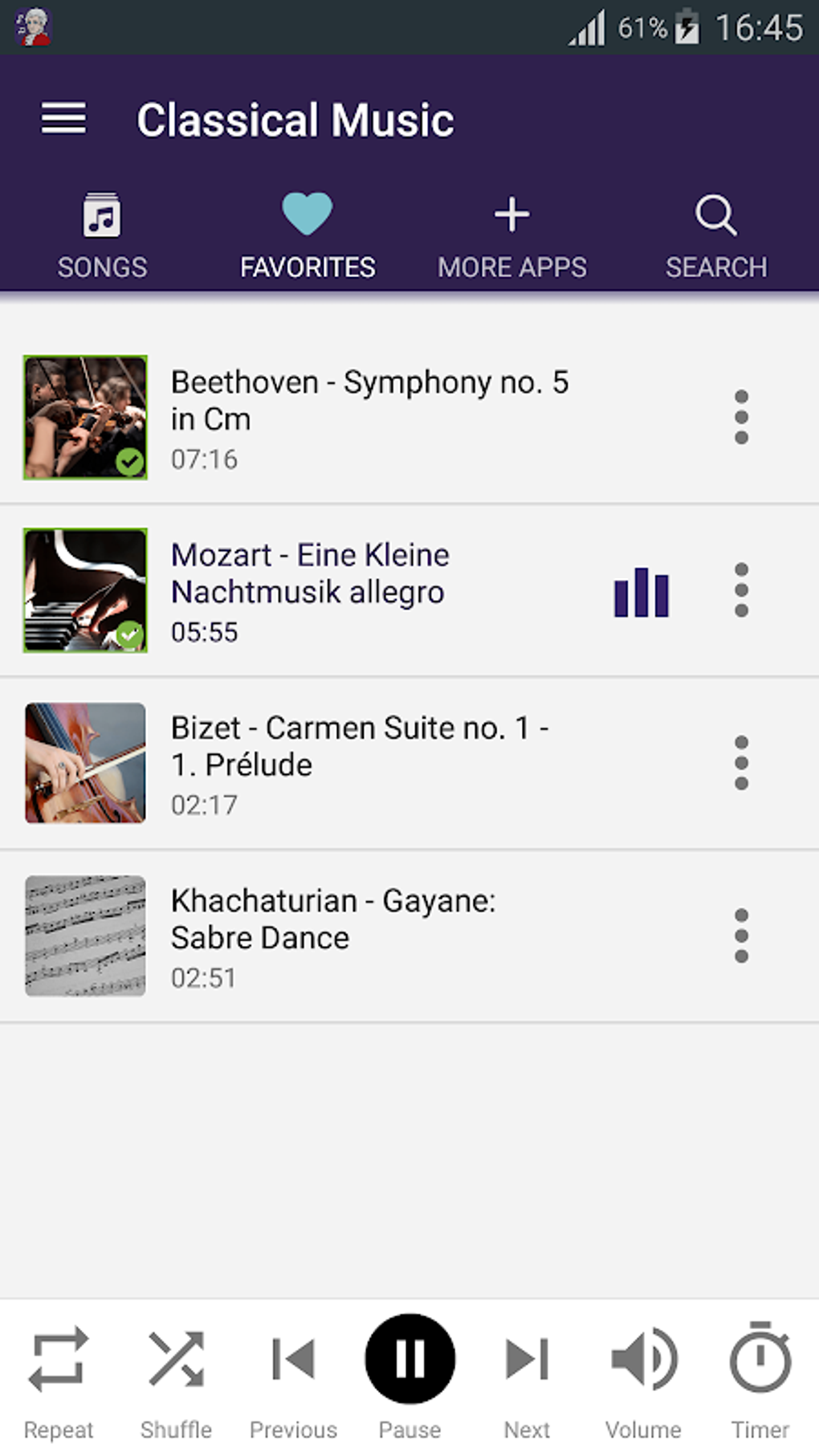Tap the Bizet Carmen Suite cello thumbnail
The height and width of the screenshot is (1456, 819).
[x=84, y=763]
